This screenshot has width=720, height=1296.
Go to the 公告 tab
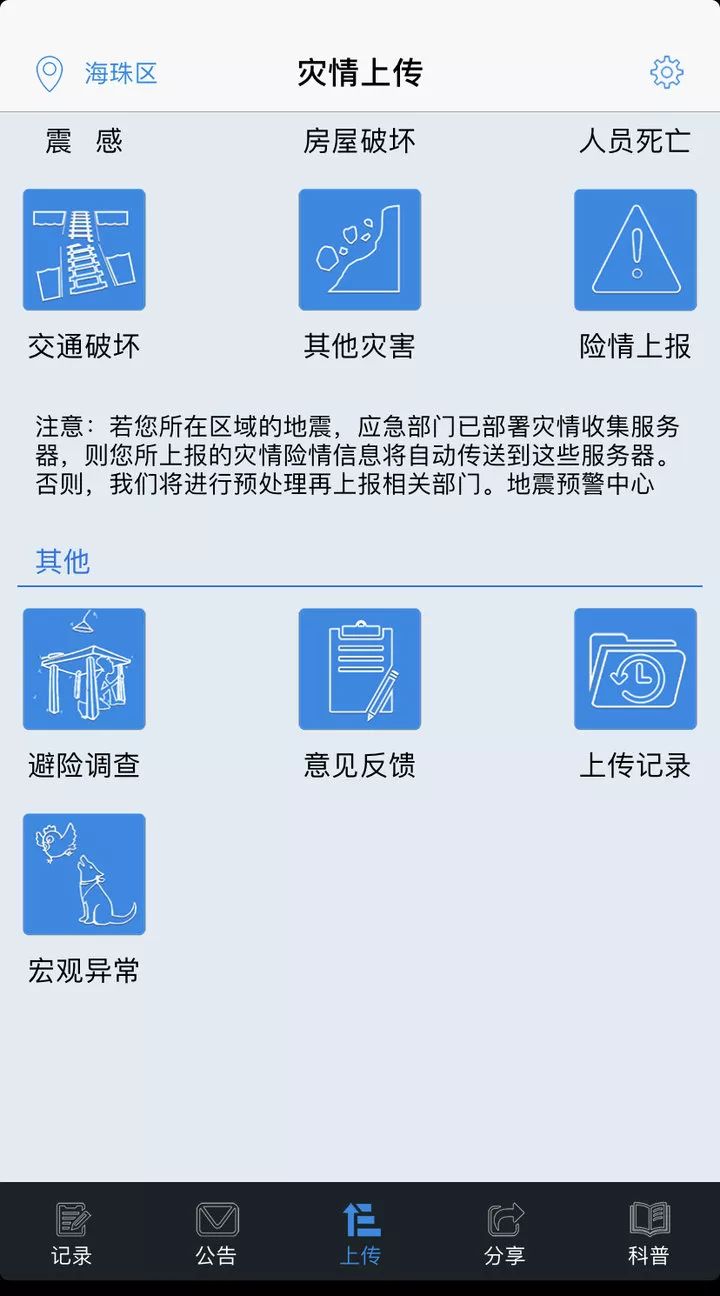(216, 1234)
